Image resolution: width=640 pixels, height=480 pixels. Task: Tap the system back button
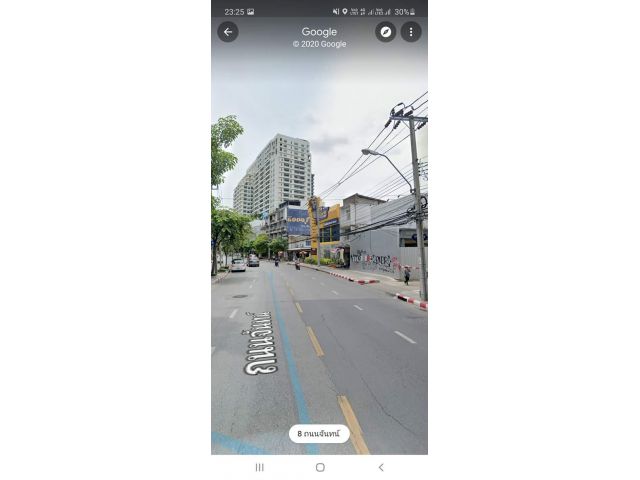click(380, 467)
